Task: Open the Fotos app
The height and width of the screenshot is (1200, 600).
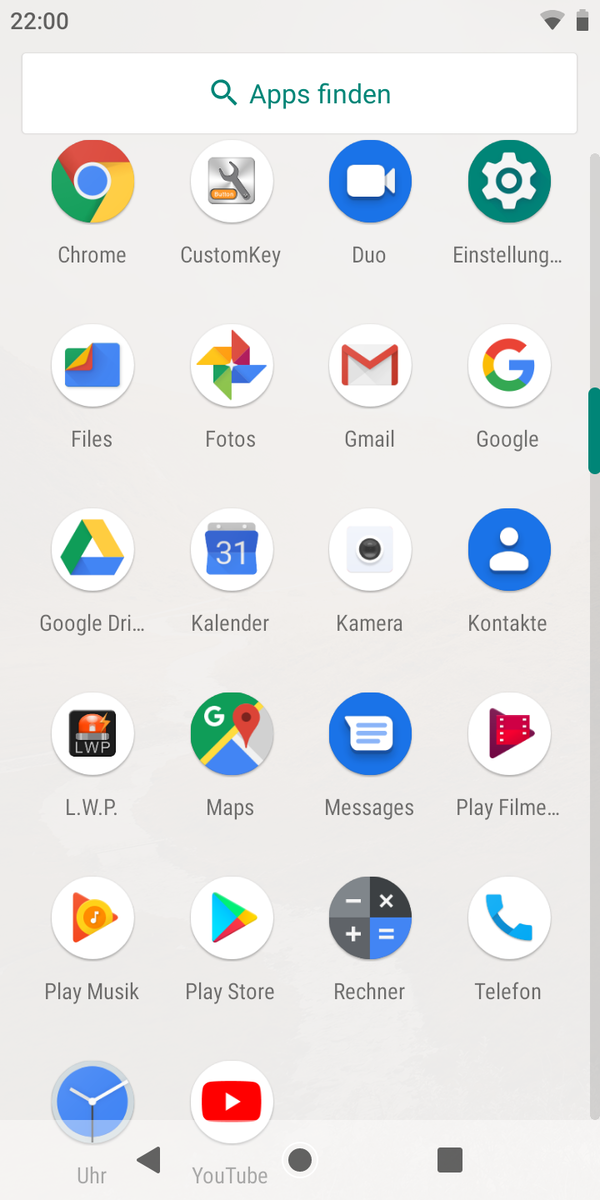Action: click(x=231, y=366)
